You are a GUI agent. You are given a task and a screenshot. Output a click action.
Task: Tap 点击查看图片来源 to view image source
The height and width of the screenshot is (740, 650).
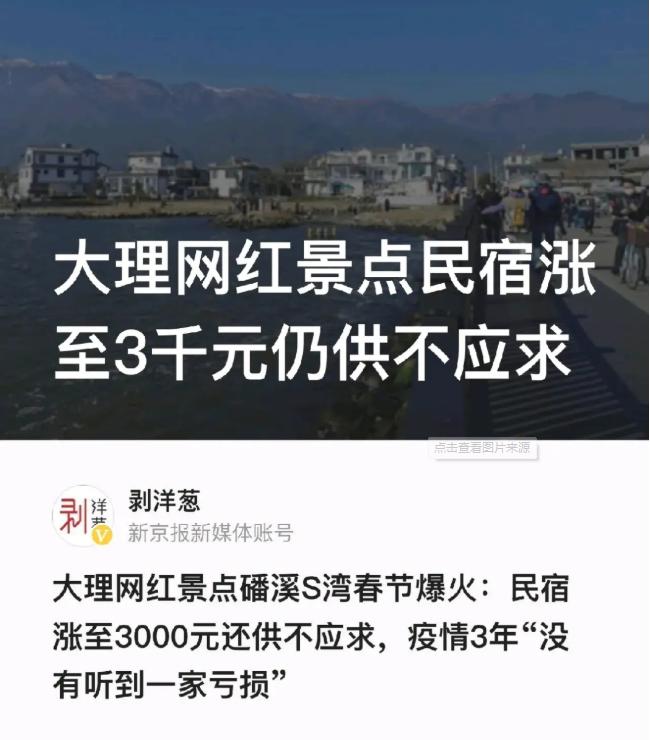tap(485, 450)
